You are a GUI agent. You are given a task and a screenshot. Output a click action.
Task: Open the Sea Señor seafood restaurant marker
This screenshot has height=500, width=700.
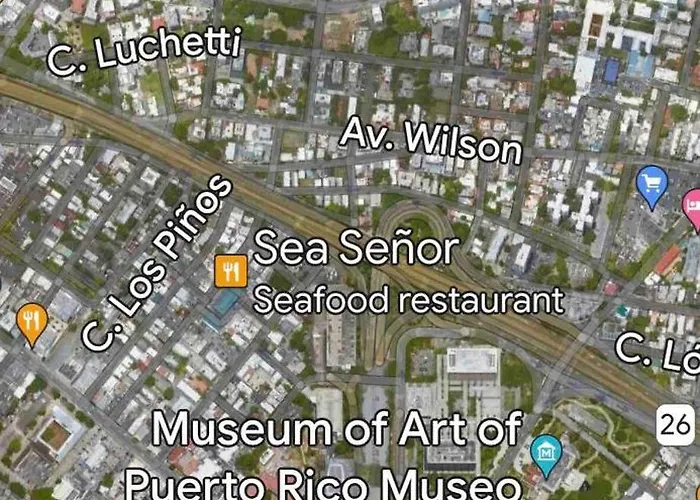(x=230, y=271)
